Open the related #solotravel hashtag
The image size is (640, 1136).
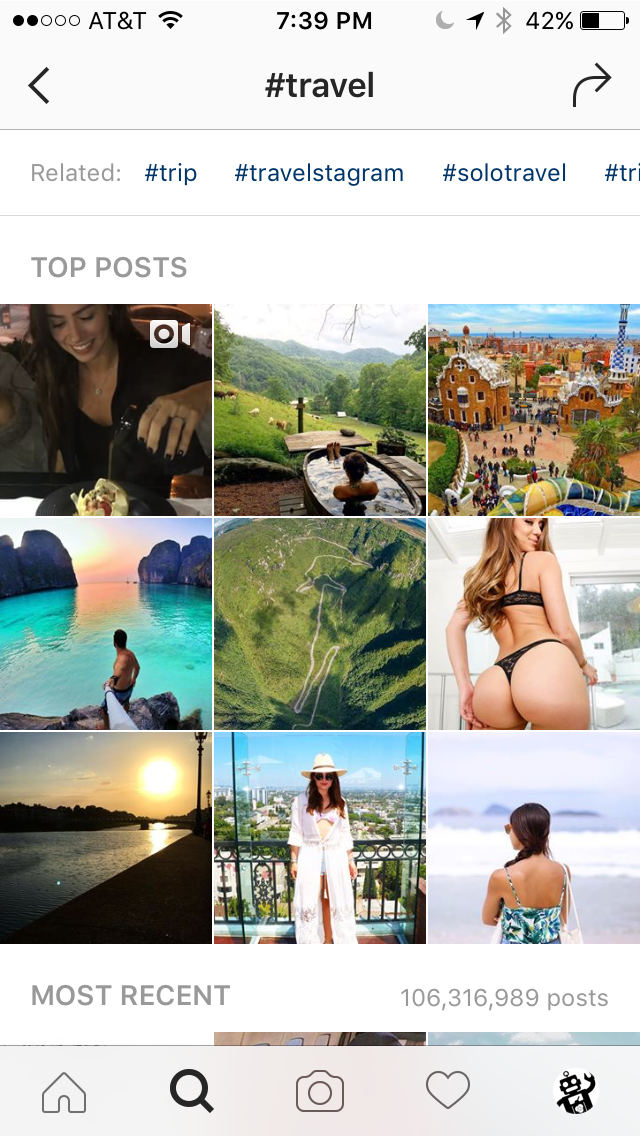[x=504, y=173]
